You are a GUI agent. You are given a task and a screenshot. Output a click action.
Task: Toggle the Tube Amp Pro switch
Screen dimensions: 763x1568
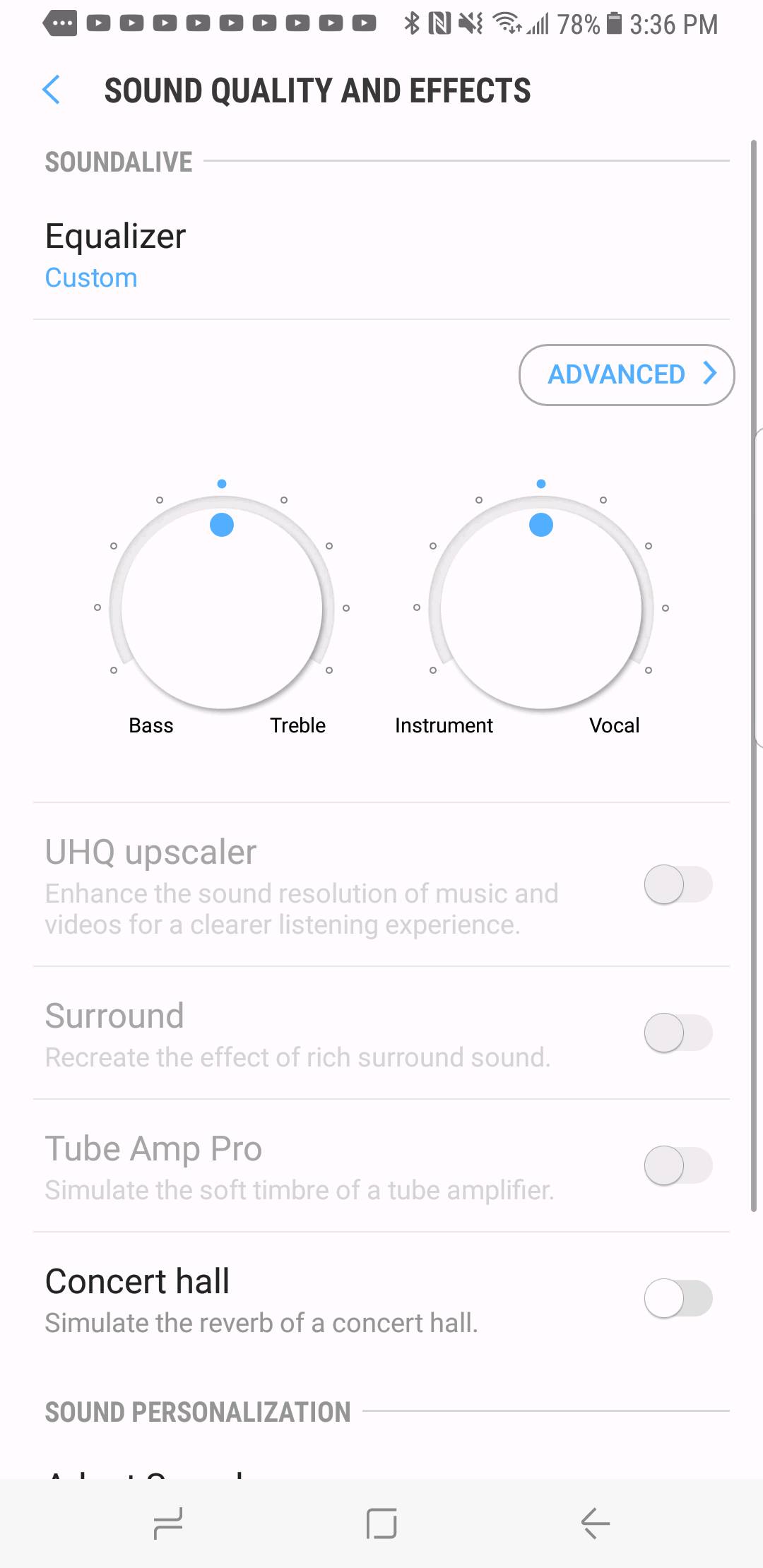click(678, 1165)
